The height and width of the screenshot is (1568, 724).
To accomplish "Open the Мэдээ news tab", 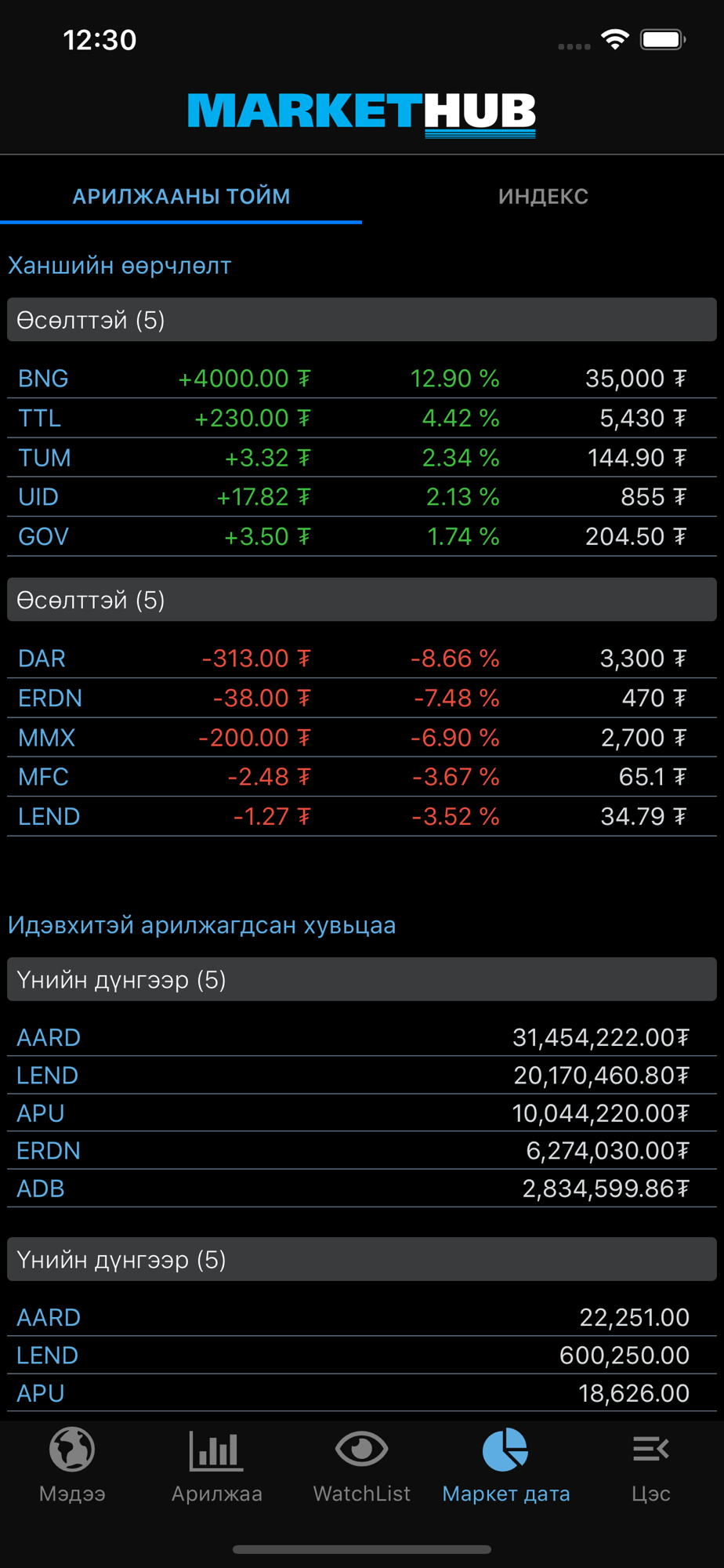I will pos(72,1465).
